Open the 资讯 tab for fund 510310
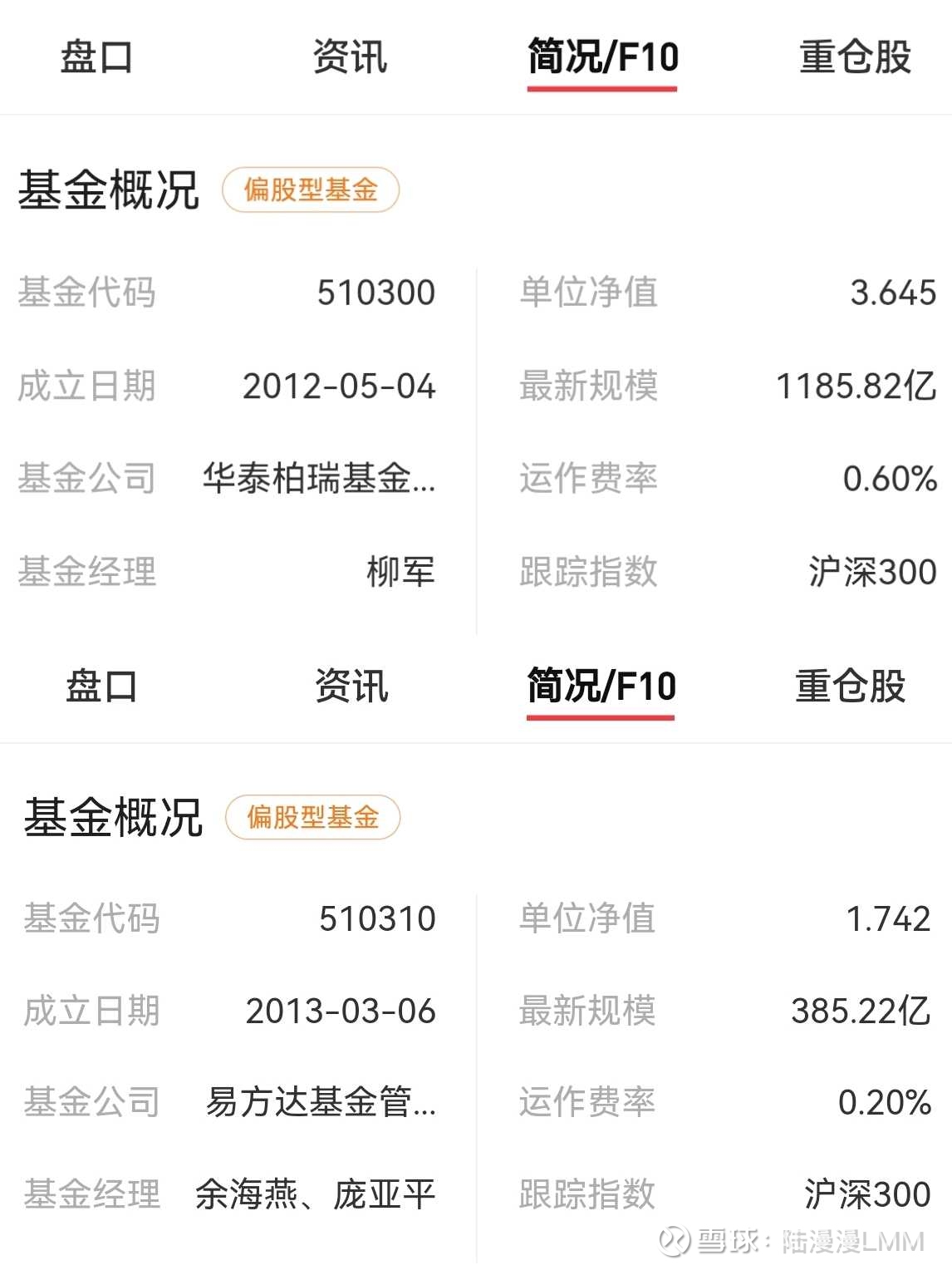The width and height of the screenshot is (952, 1270). coord(349,686)
